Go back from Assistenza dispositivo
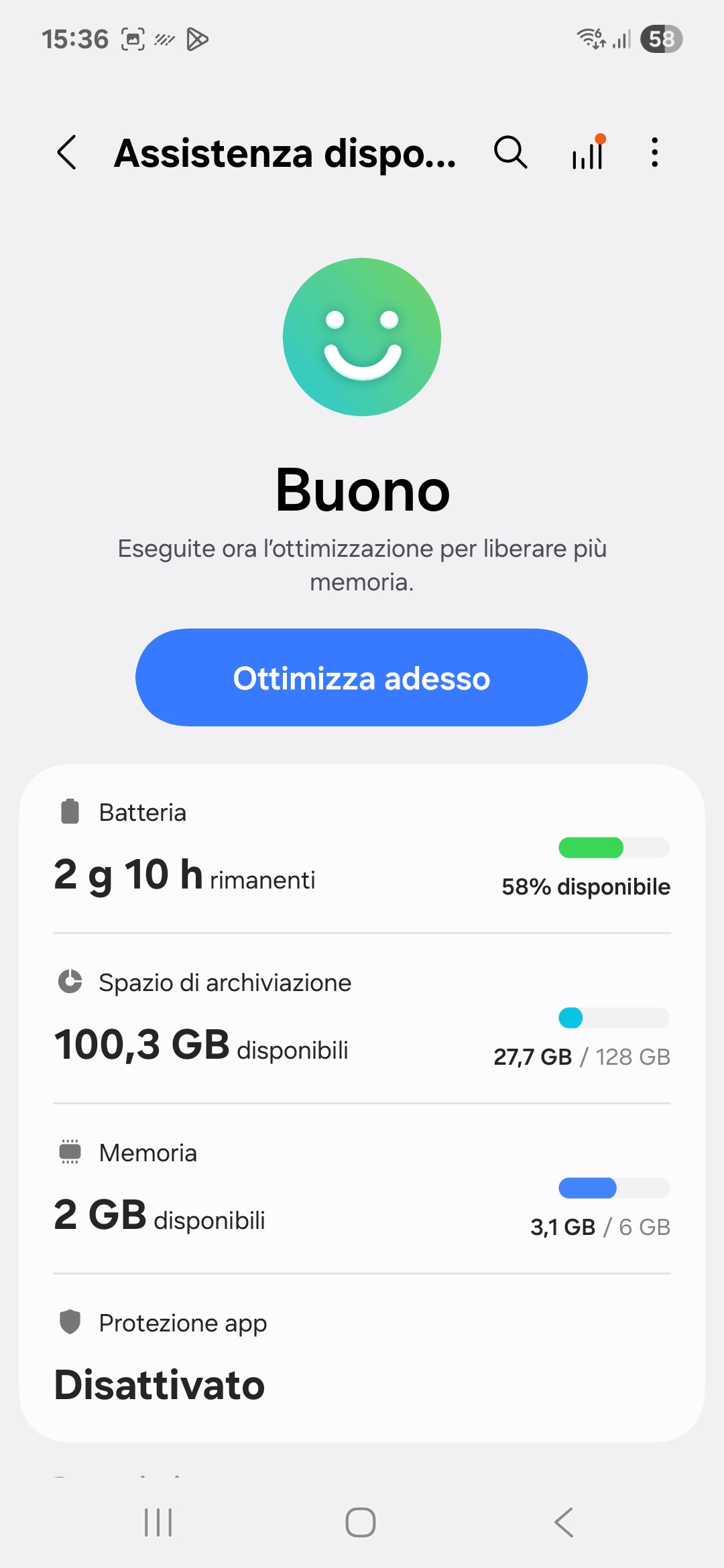724x1568 pixels. (67, 153)
